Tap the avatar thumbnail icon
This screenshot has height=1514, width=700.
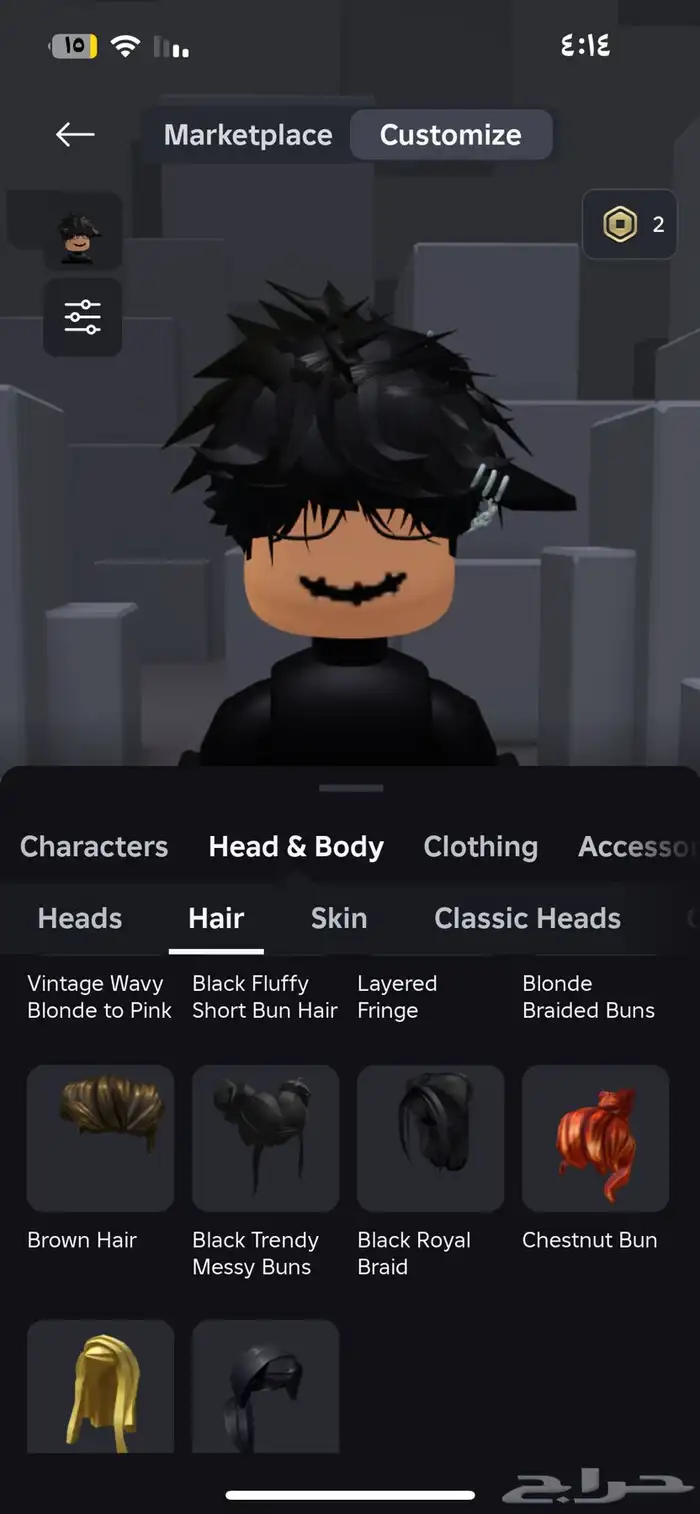click(81, 234)
